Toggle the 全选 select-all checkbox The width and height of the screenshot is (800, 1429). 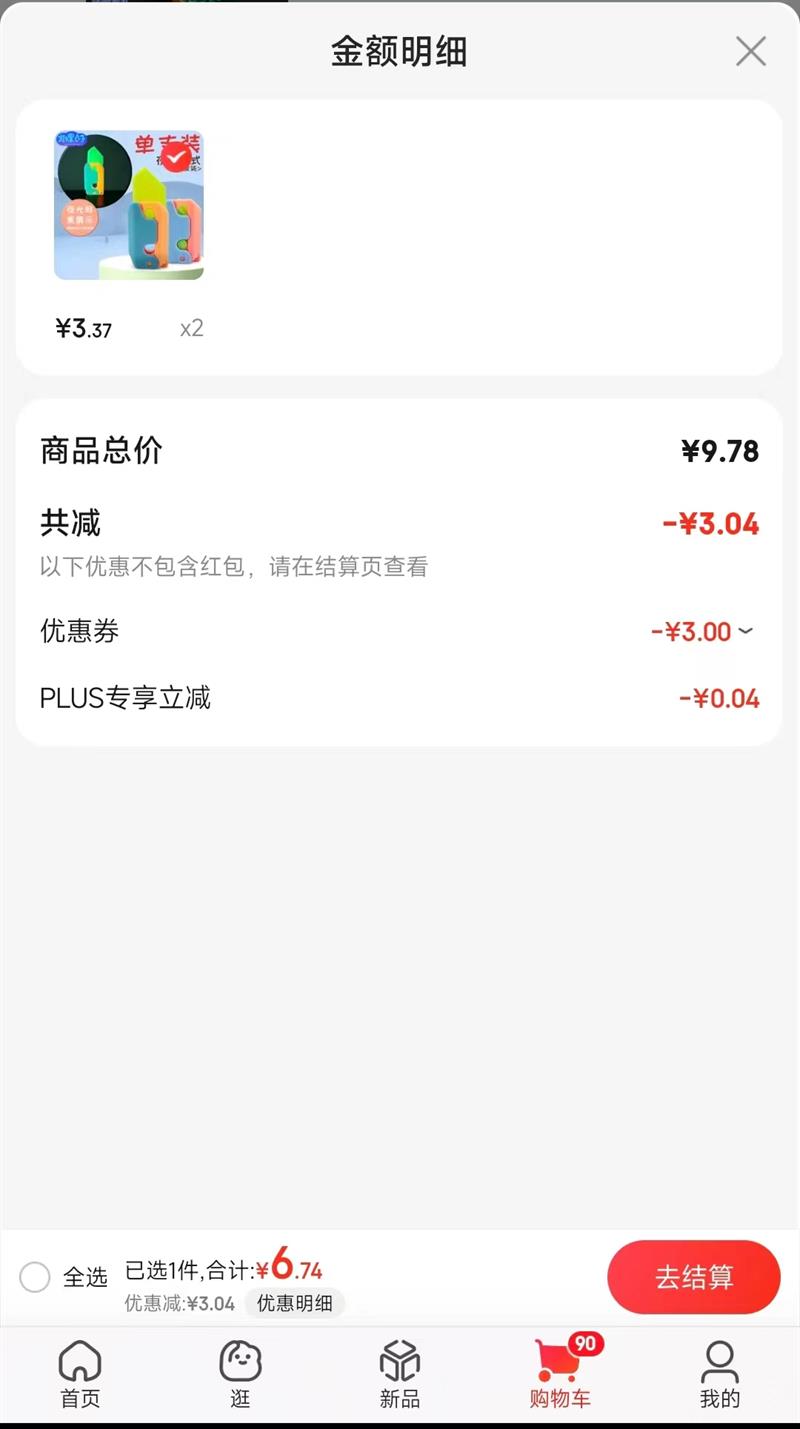click(x=35, y=1277)
